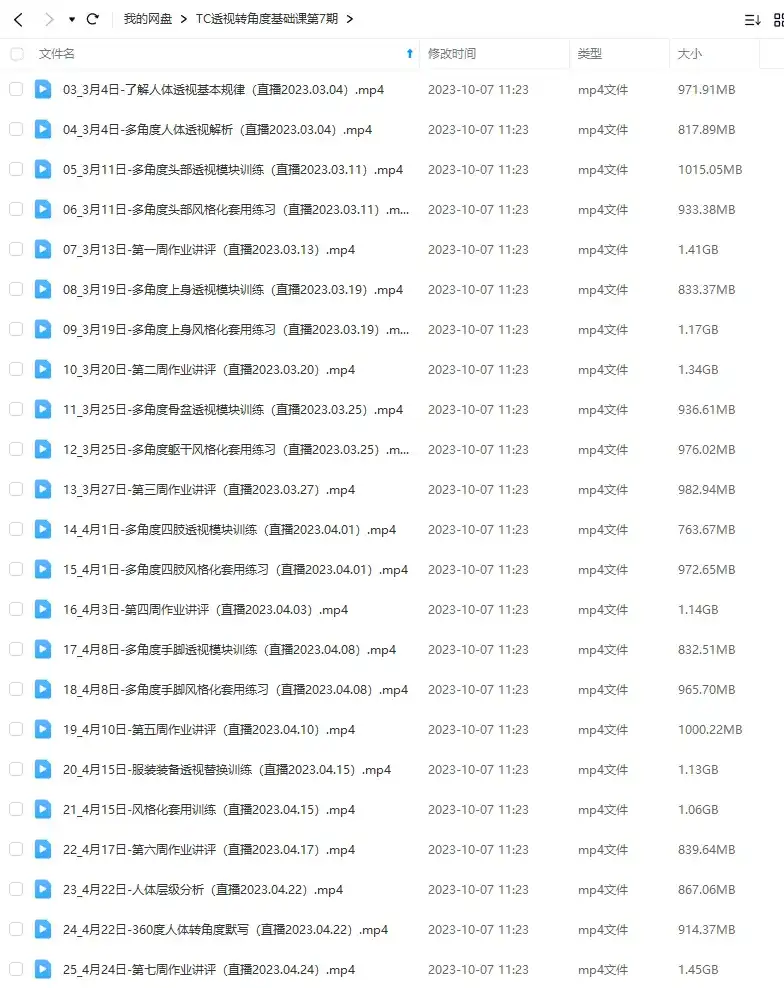
Task: Go back to the previous folder
Action: pos(18,19)
